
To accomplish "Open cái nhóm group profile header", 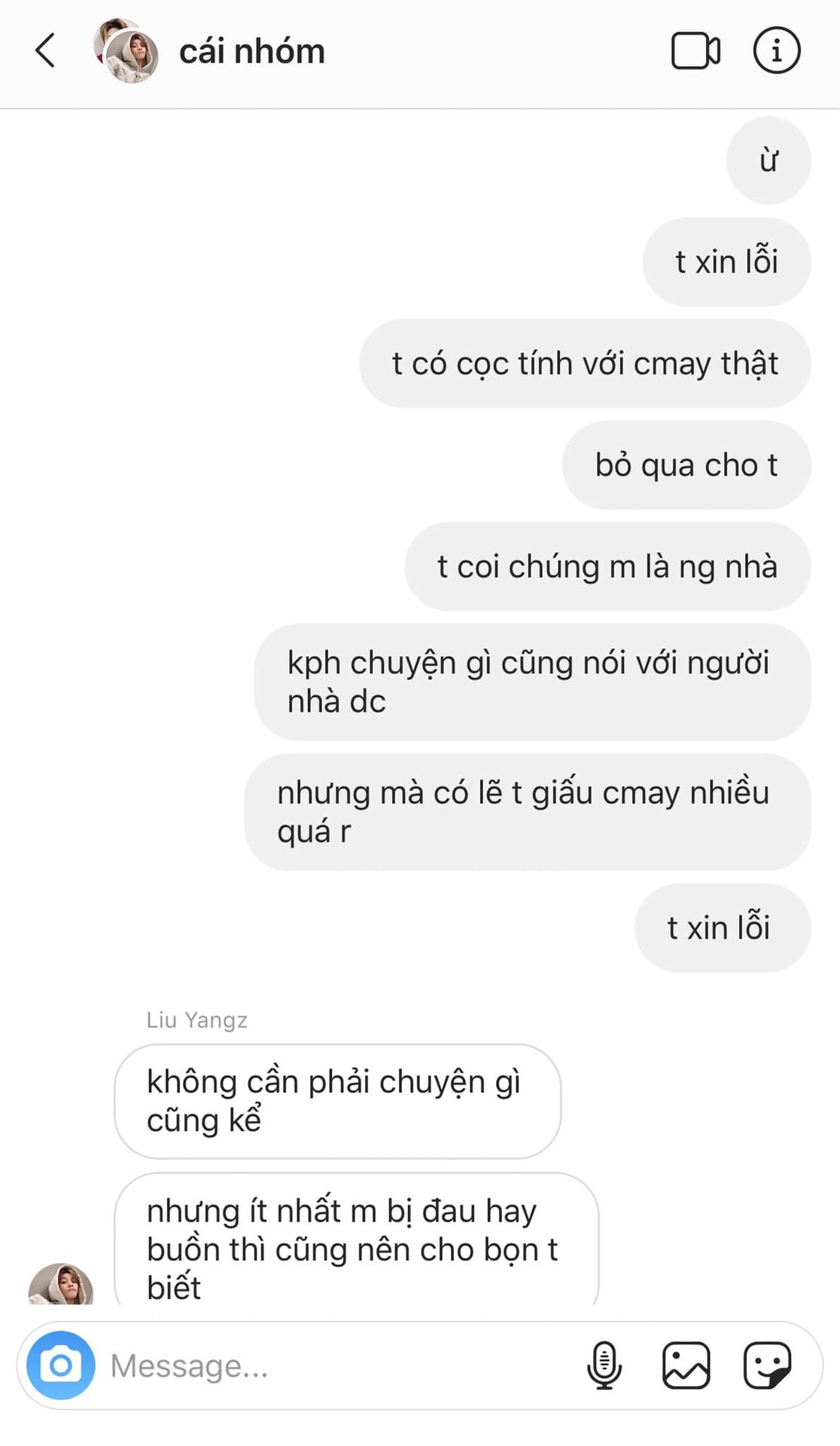I will (251, 51).
